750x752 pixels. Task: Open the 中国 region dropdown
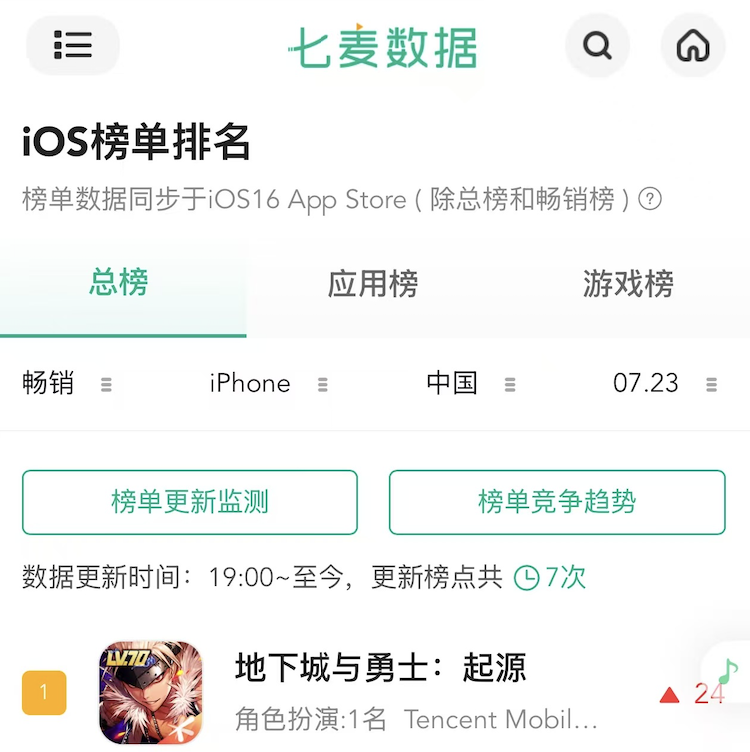470,383
